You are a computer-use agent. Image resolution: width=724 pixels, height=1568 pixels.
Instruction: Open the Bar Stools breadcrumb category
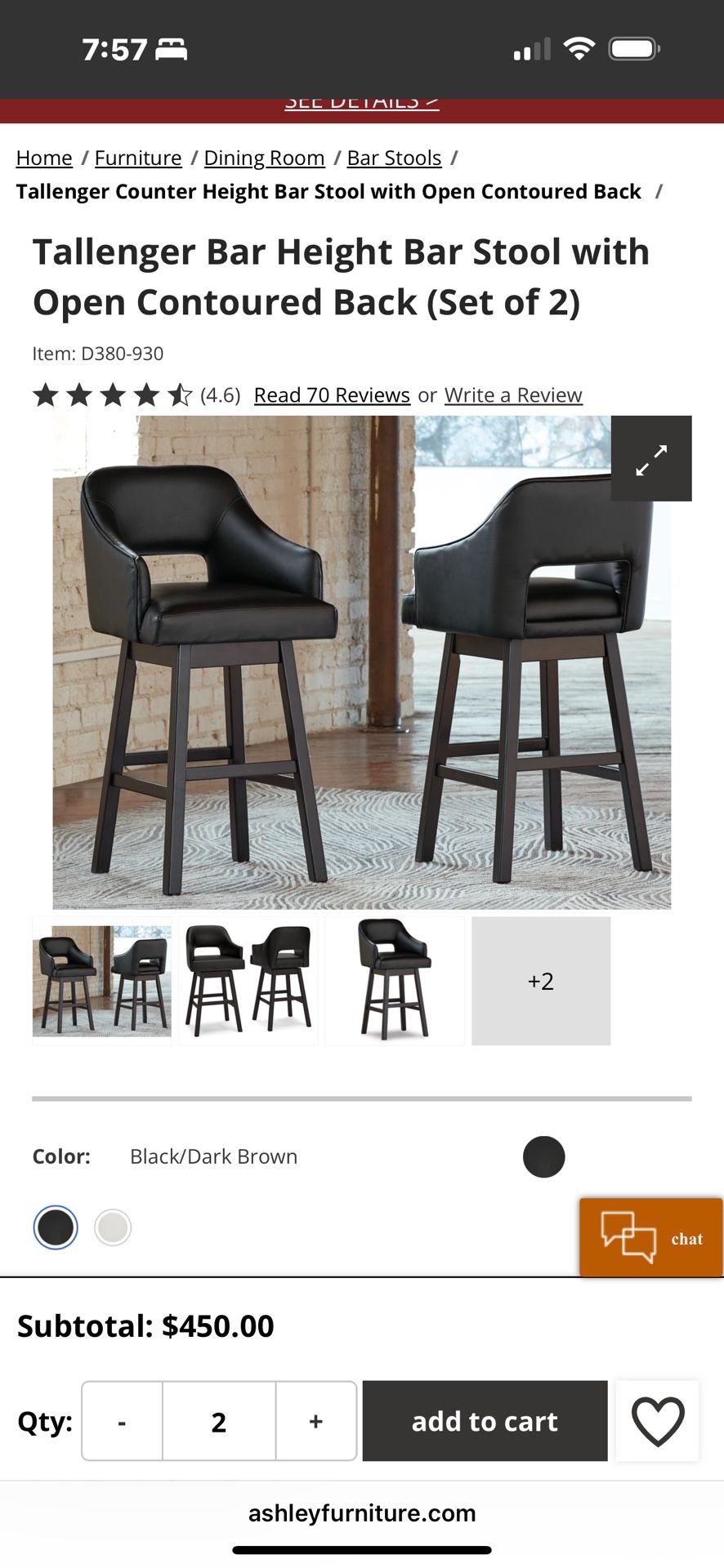pyautogui.click(x=394, y=158)
